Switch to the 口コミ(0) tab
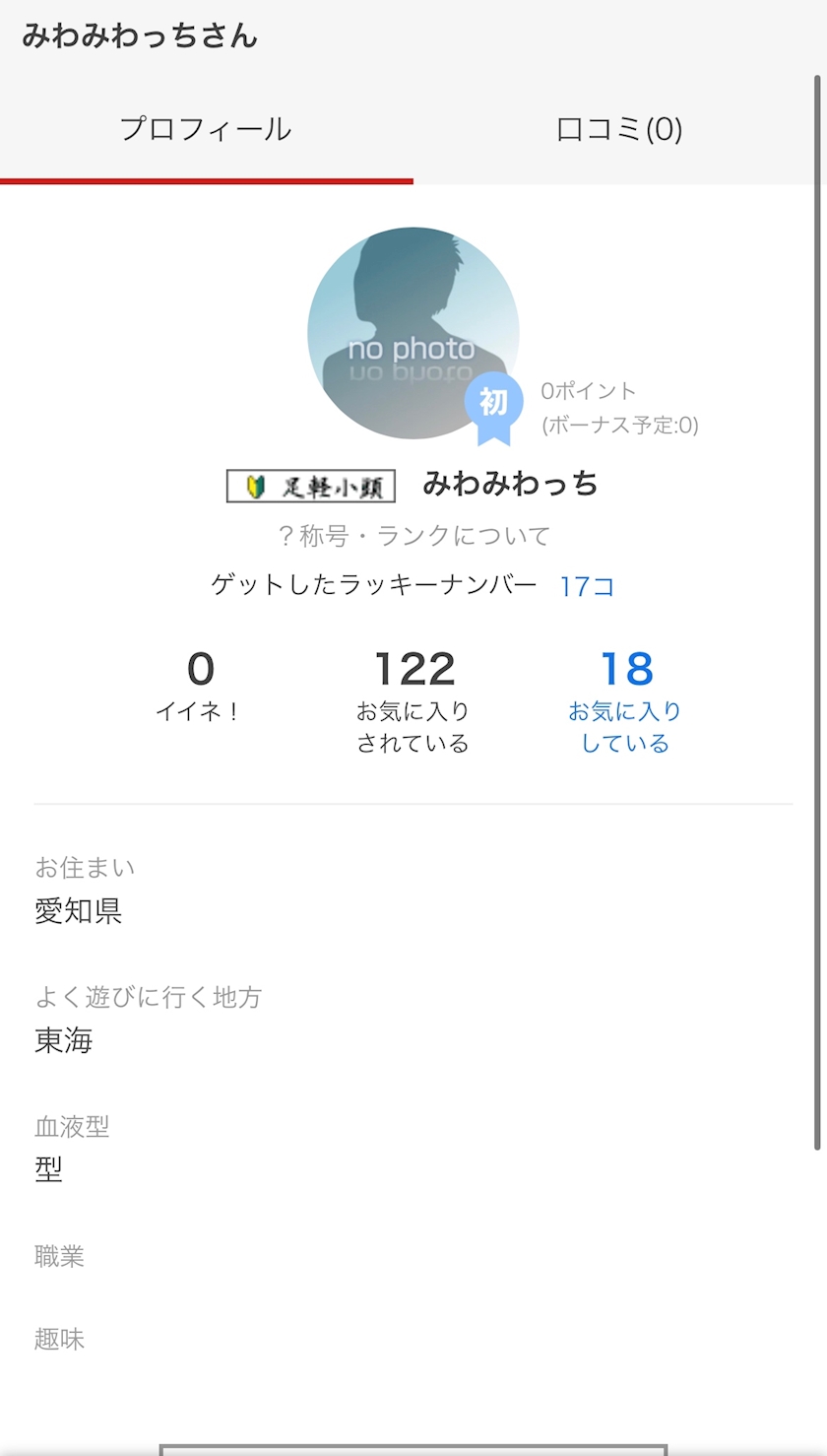This screenshot has height=1456, width=827. [619, 129]
